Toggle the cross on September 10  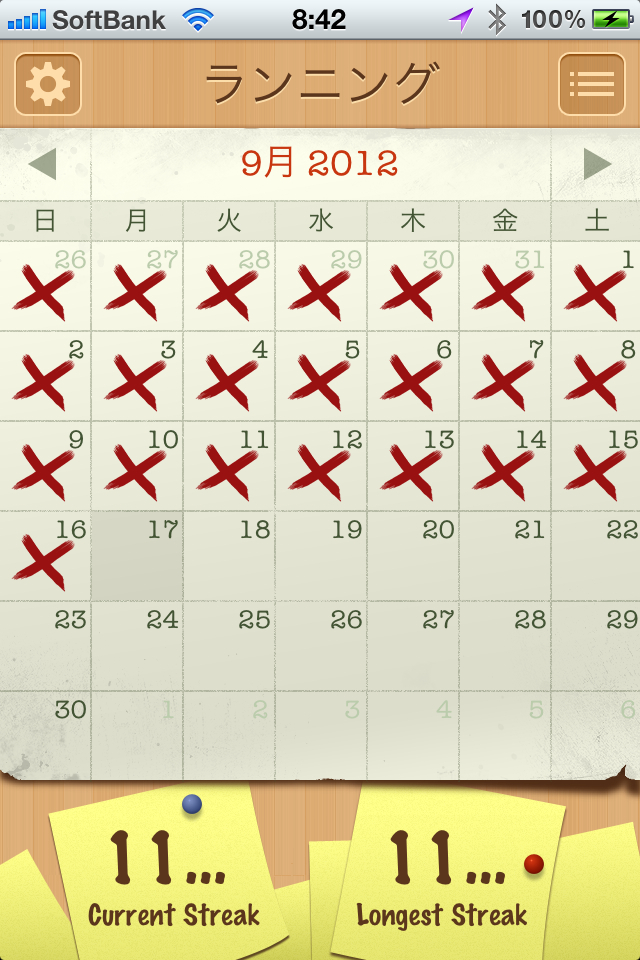[x=137, y=467]
